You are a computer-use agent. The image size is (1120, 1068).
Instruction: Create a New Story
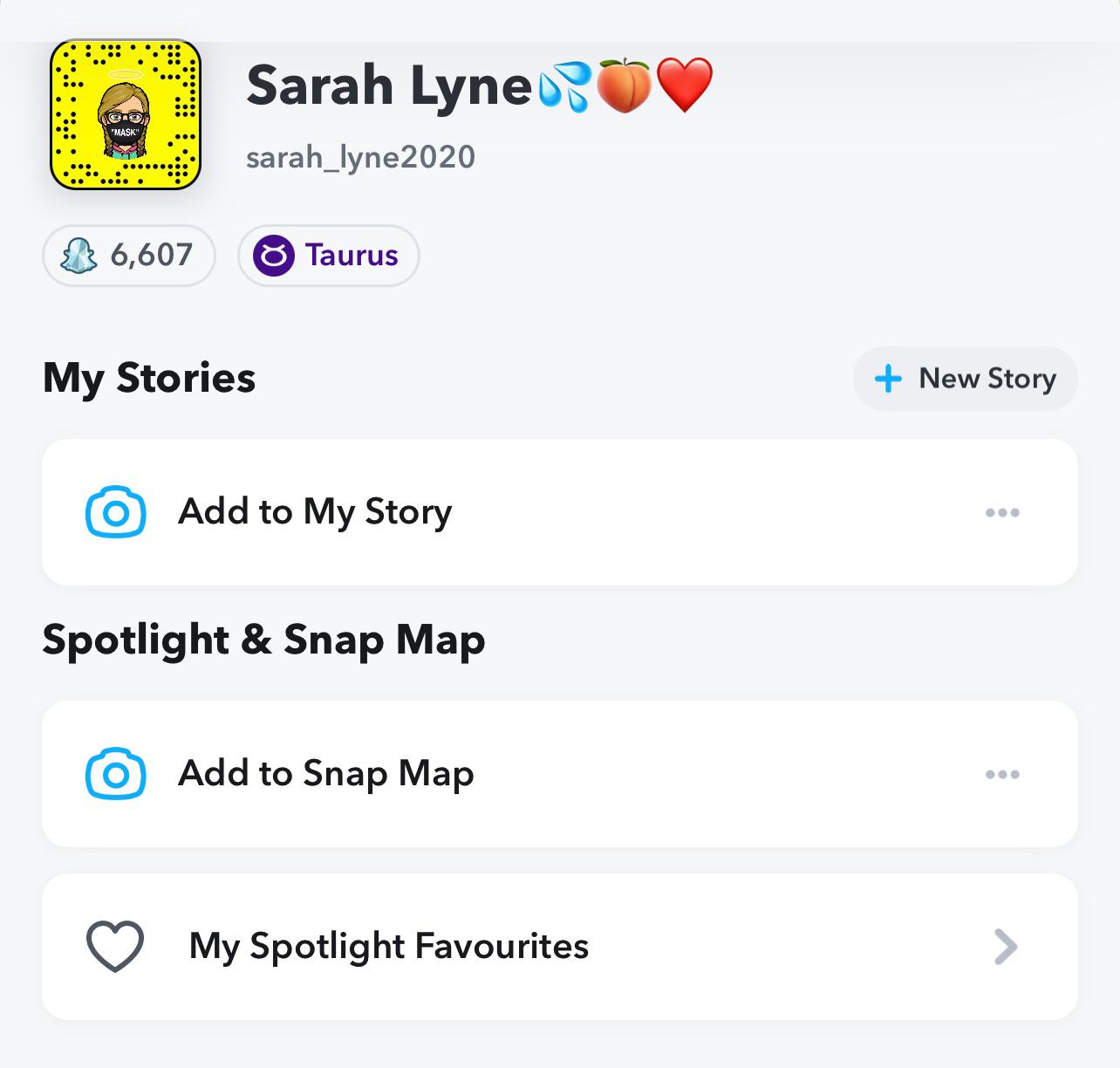[965, 379]
